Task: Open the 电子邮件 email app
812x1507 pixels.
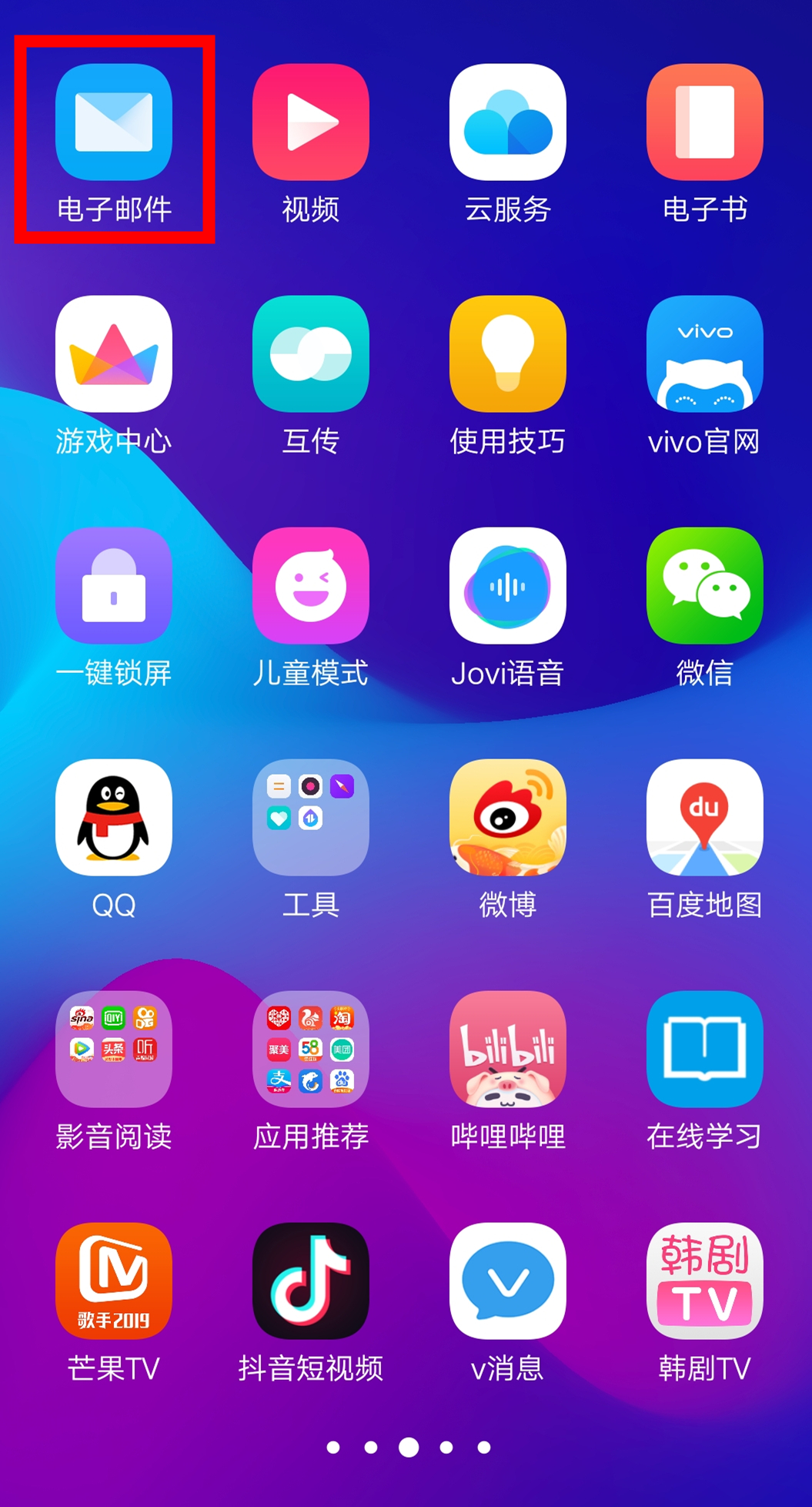Action: tap(114, 122)
